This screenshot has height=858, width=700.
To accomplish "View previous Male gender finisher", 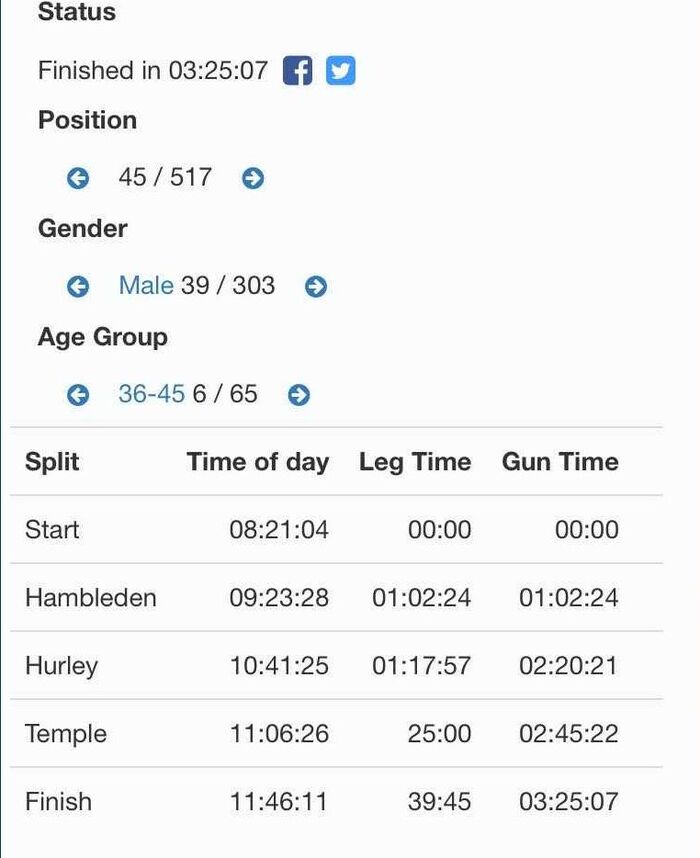I will pyautogui.click(x=78, y=287).
